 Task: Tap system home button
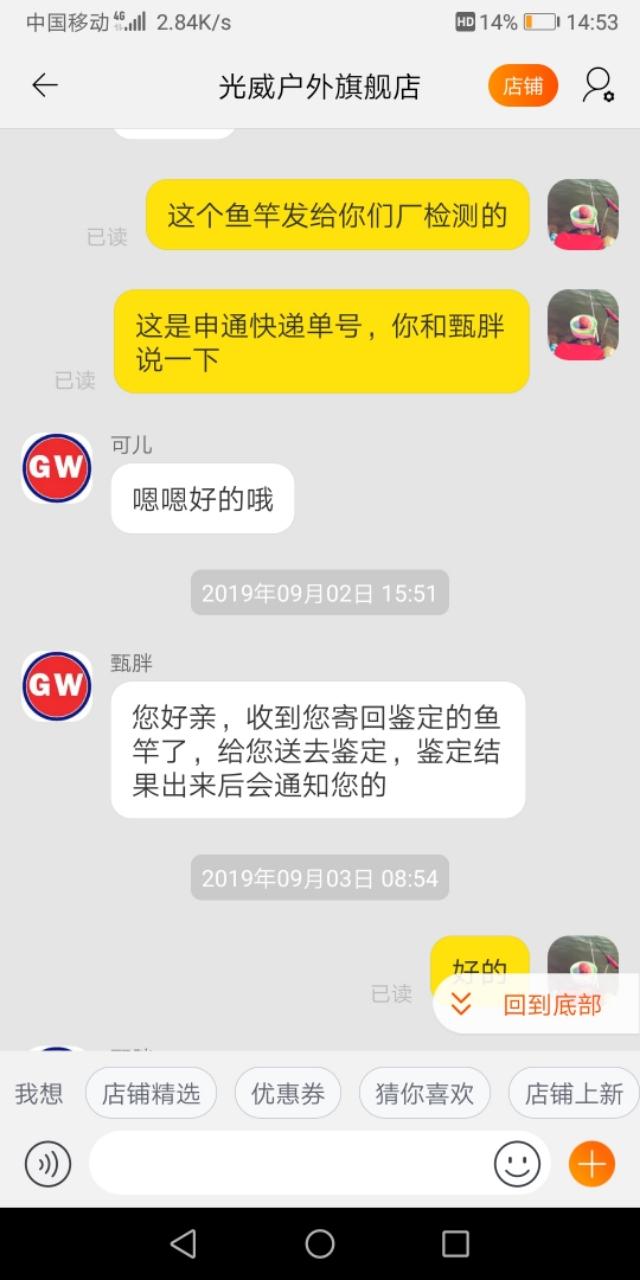[x=320, y=1243]
